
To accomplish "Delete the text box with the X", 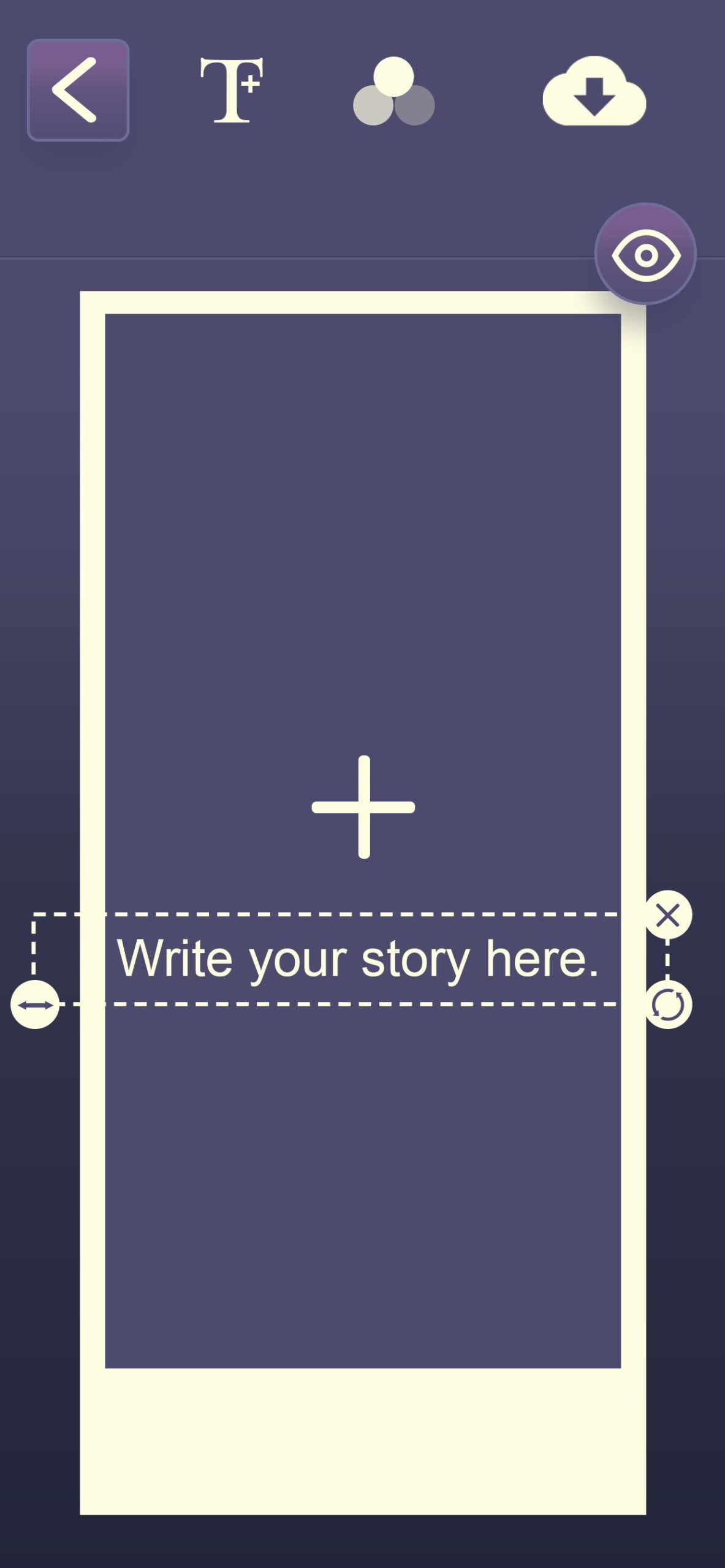I will coord(667,915).
